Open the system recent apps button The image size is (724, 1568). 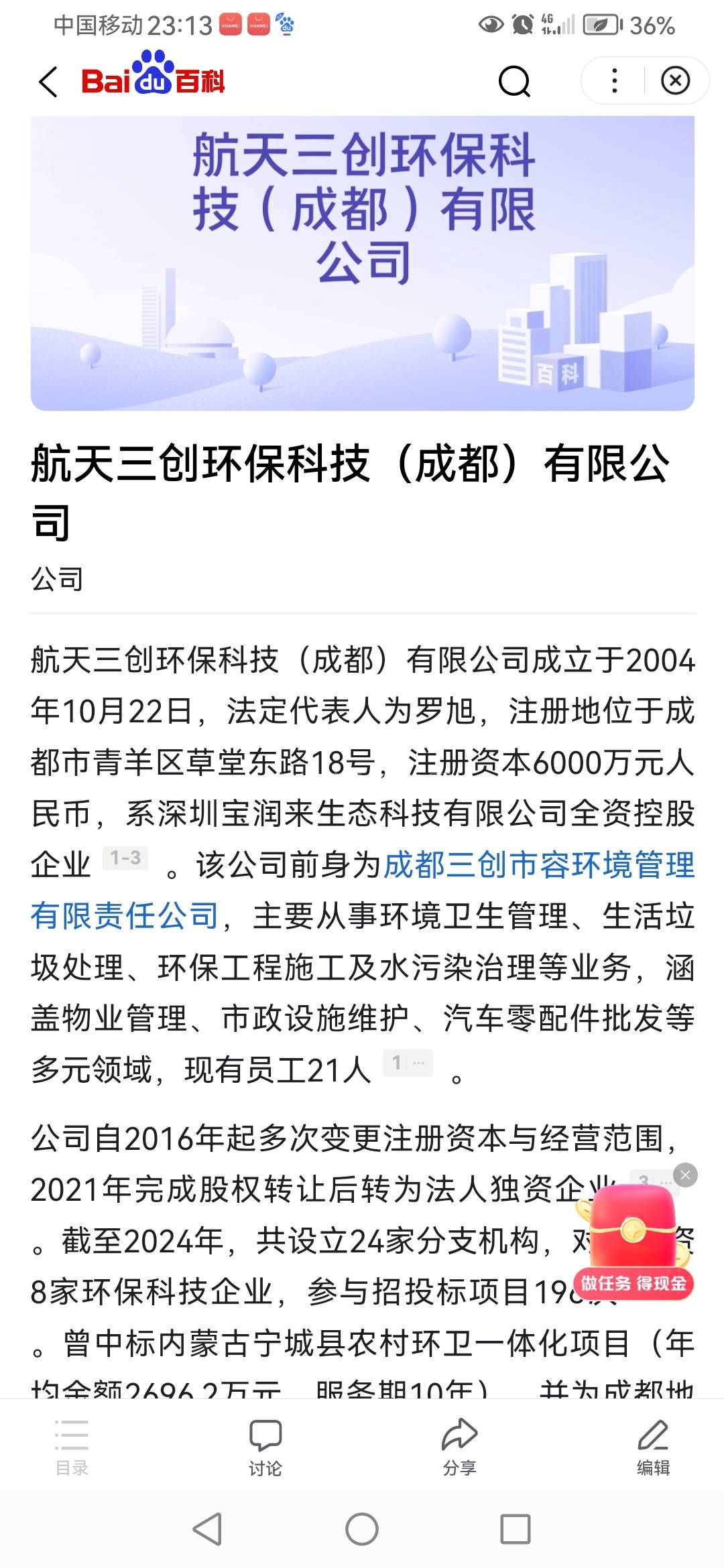tap(516, 1530)
